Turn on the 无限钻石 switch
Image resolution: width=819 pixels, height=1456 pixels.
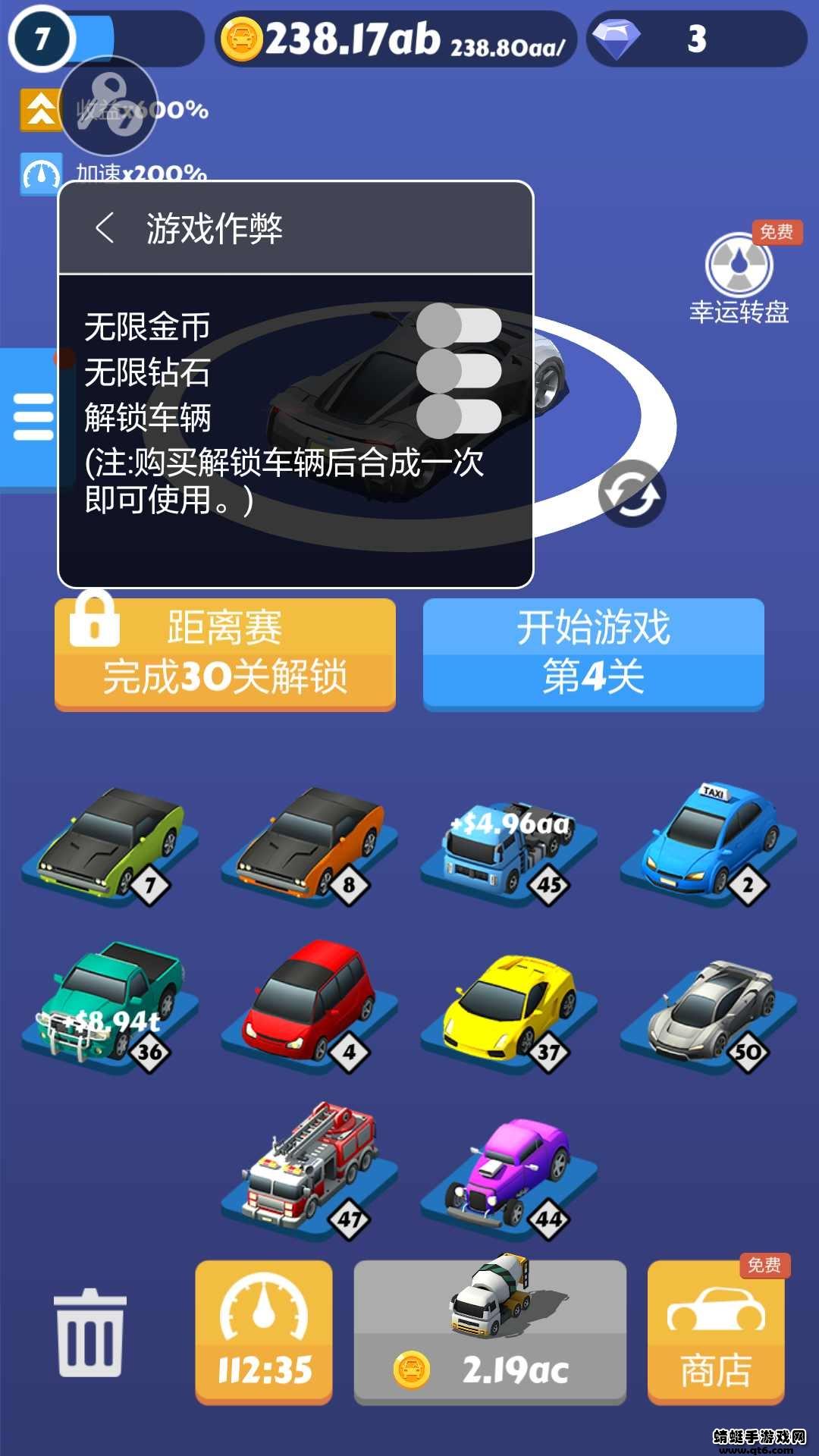459,372
